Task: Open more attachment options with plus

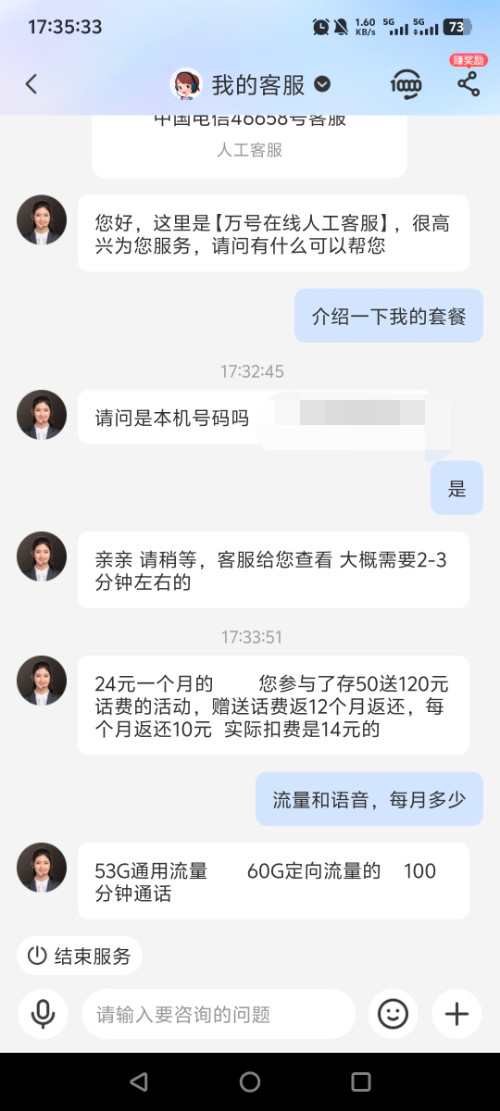Action: (457, 1014)
